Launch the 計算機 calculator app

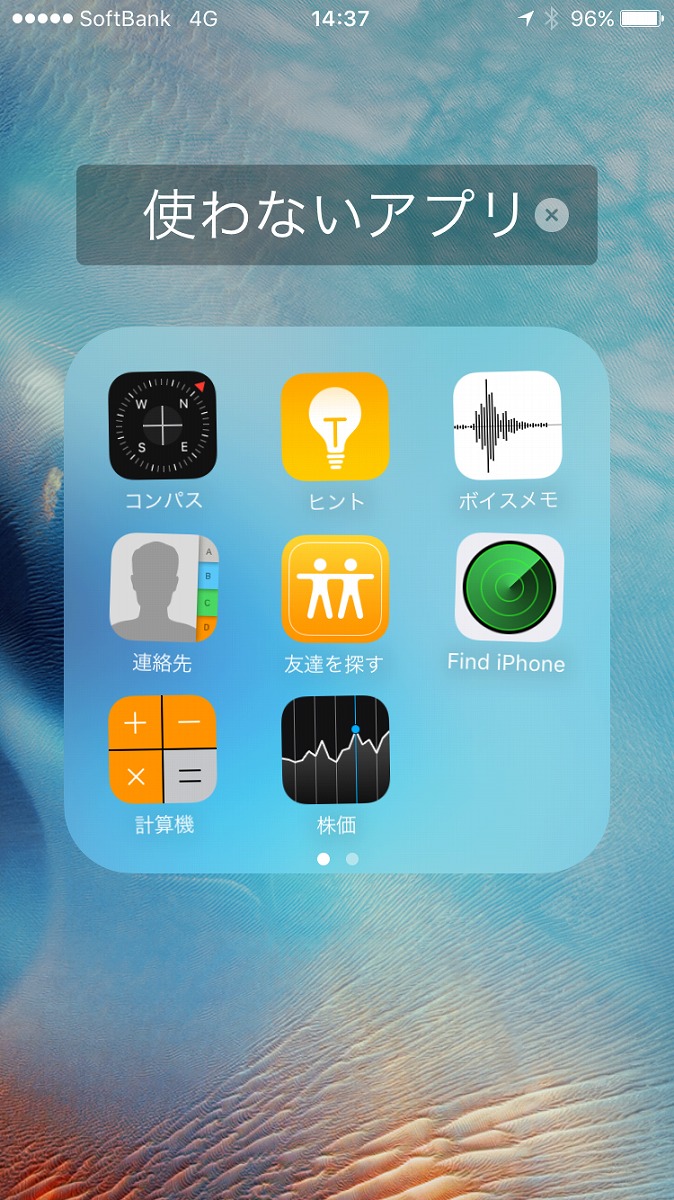(163, 750)
